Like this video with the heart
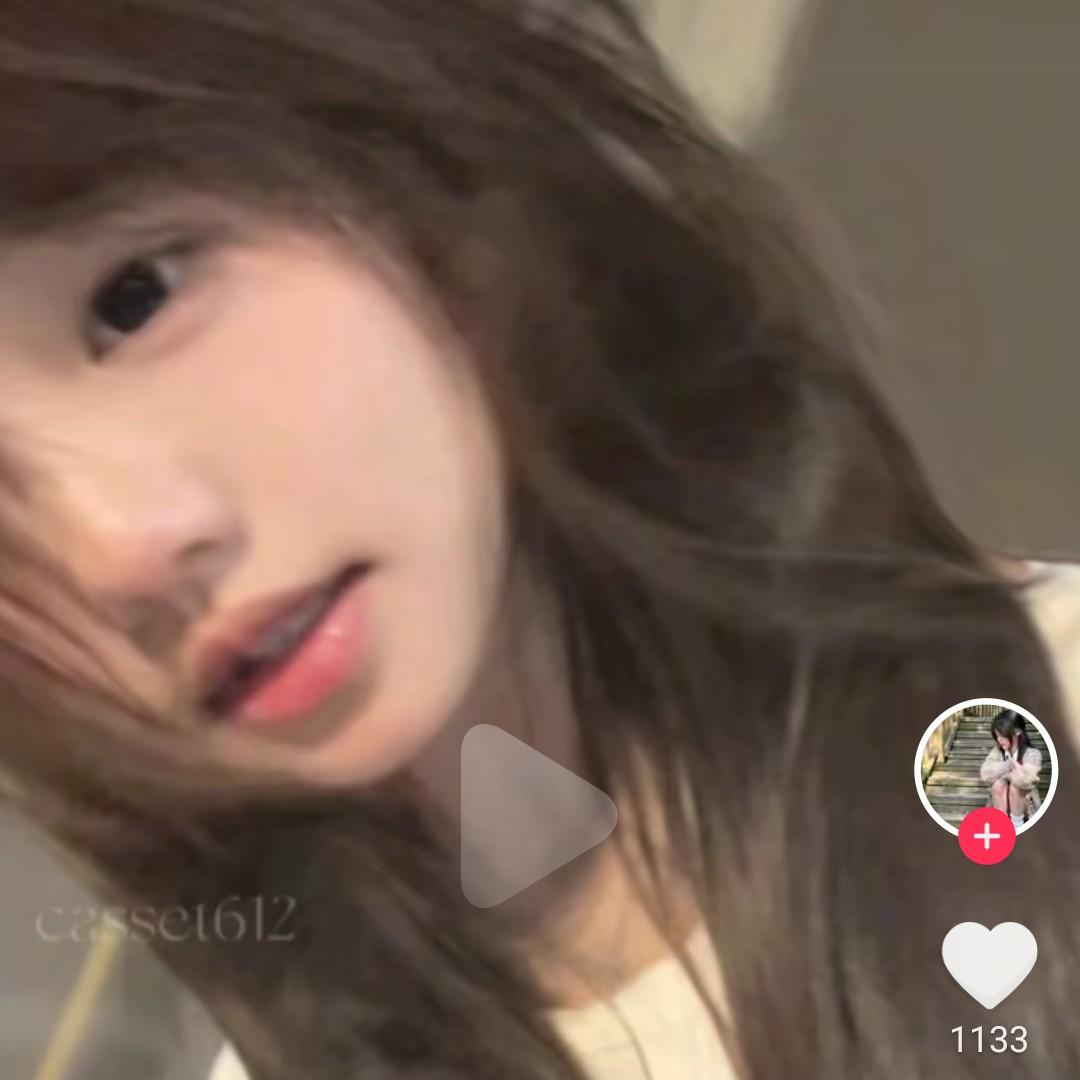 pos(989,963)
